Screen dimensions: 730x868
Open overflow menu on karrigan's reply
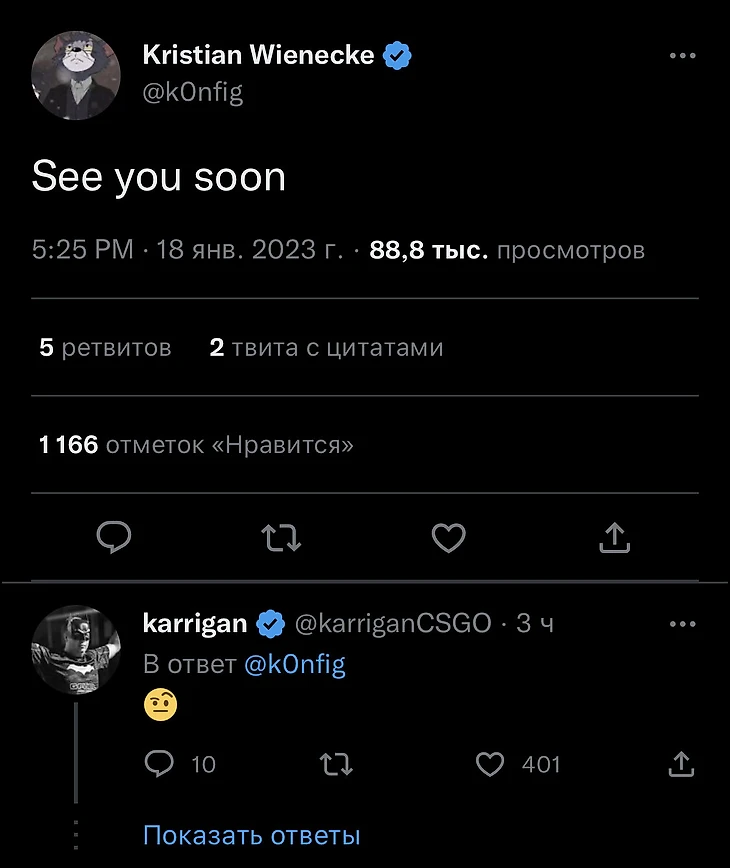(x=682, y=624)
